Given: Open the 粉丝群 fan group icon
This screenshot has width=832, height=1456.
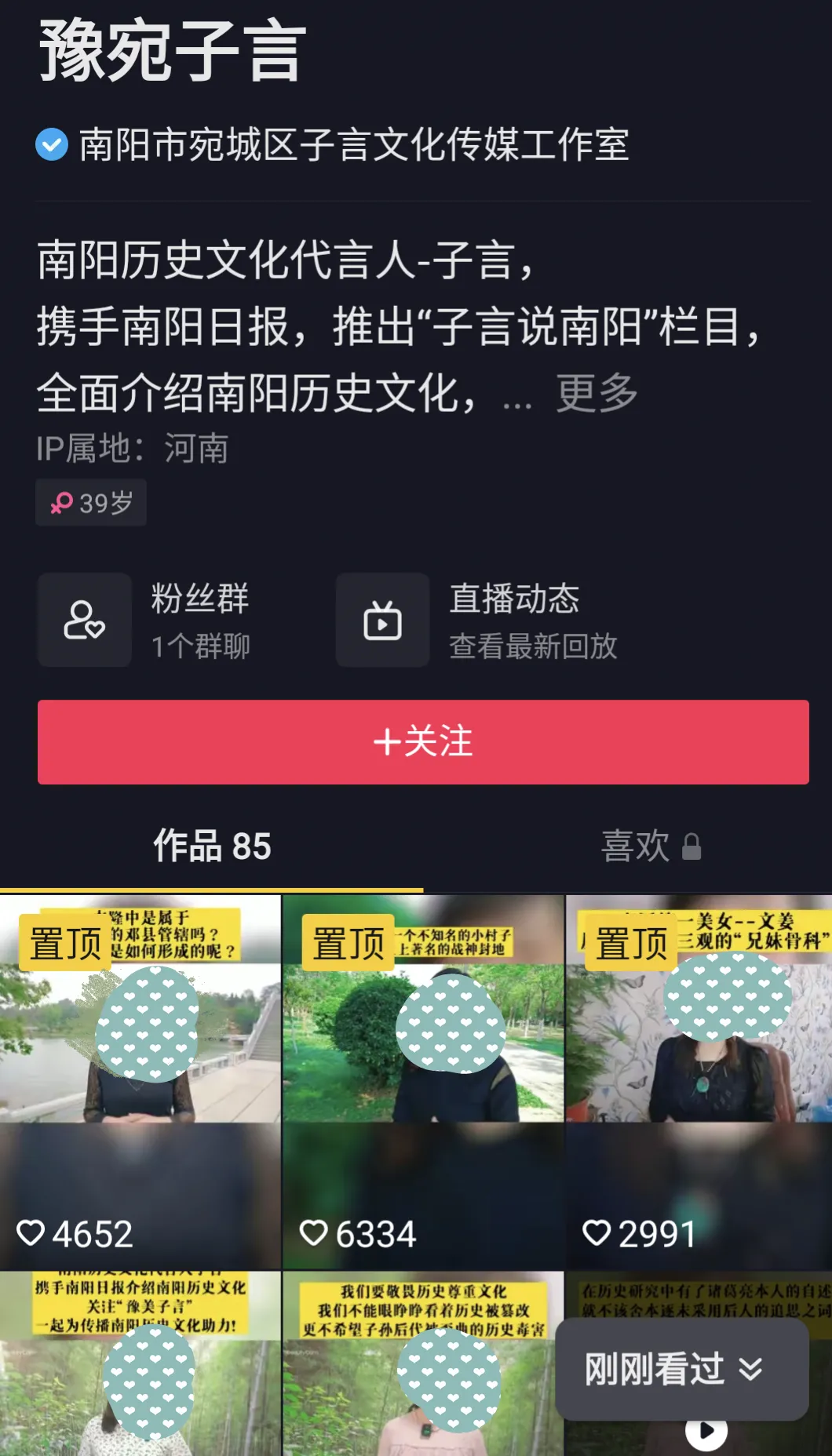Looking at the screenshot, I should [84, 620].
